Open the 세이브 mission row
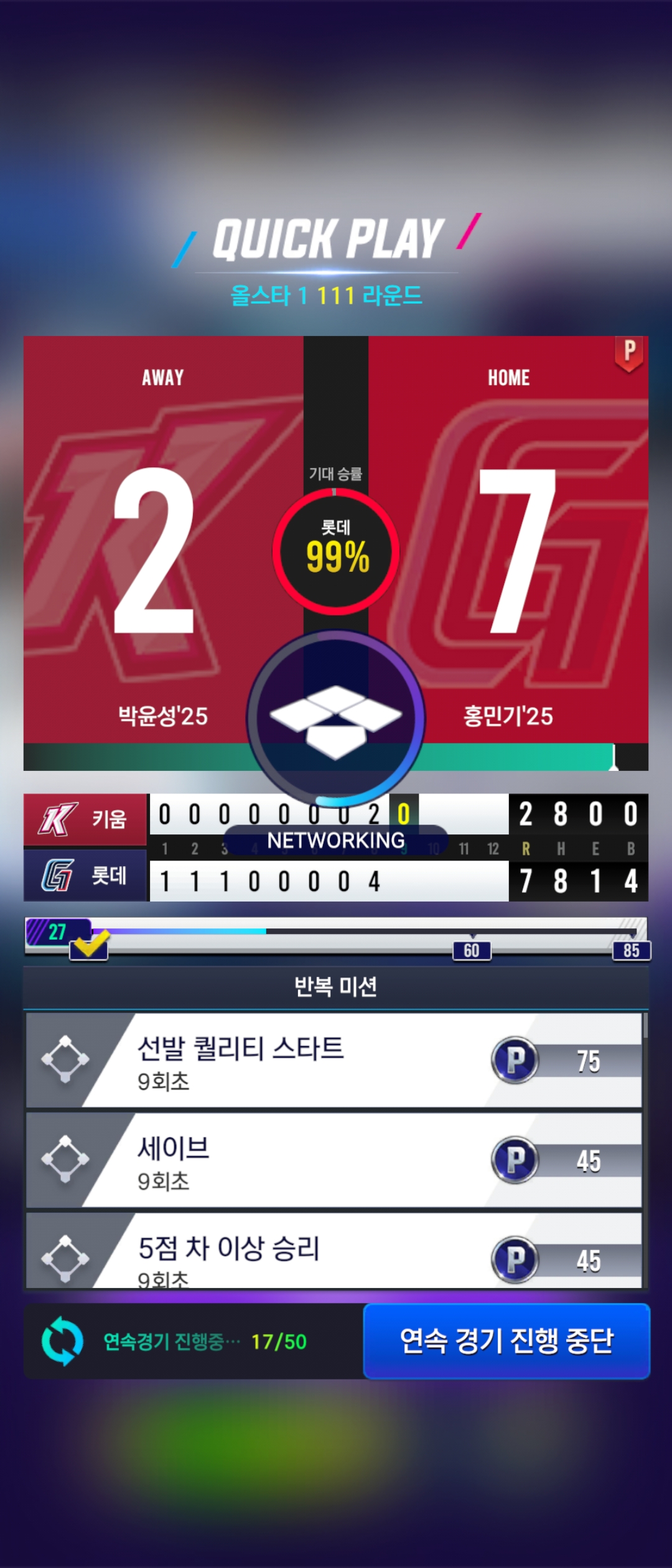This screenshot has width=672, height=1568. click(x=334, y=1160)
